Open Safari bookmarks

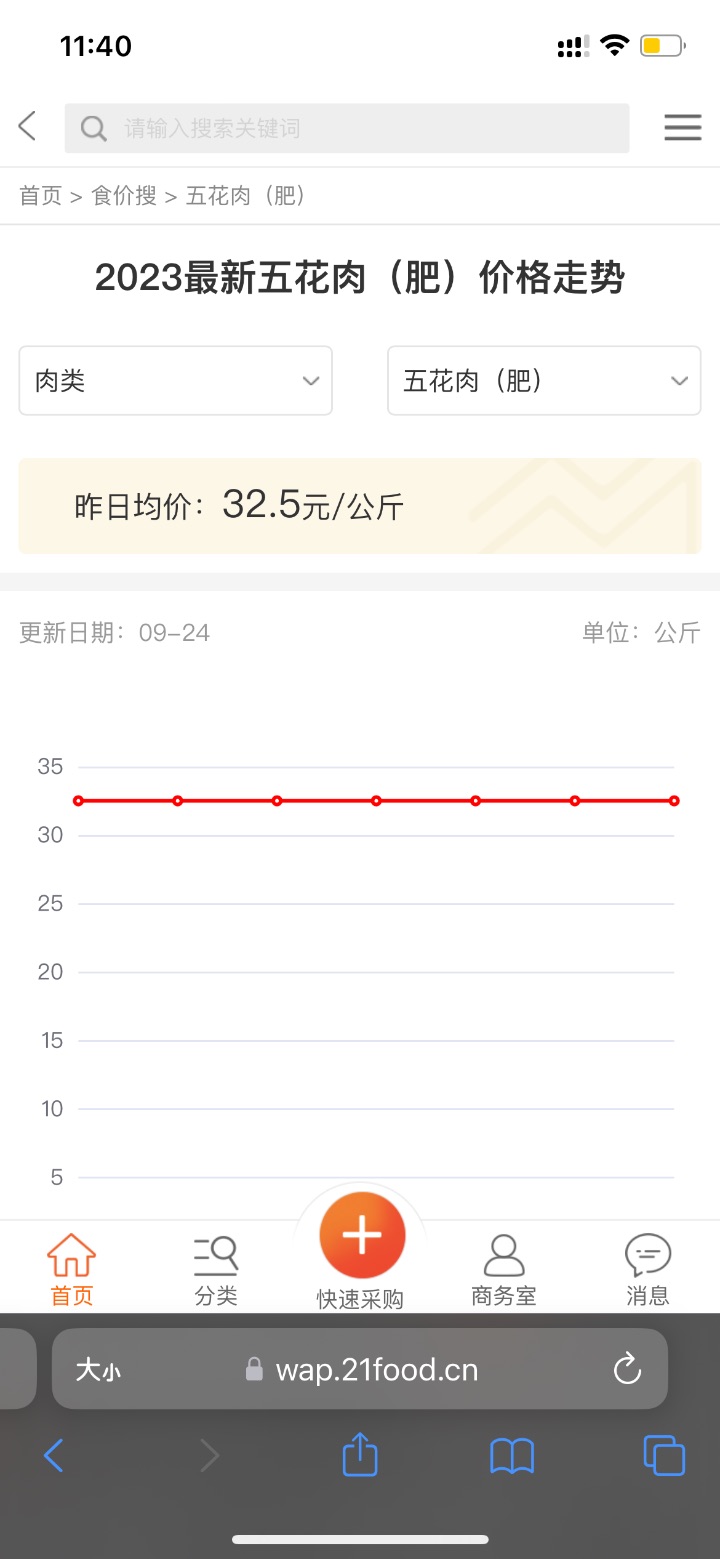tap(512, 1456)
